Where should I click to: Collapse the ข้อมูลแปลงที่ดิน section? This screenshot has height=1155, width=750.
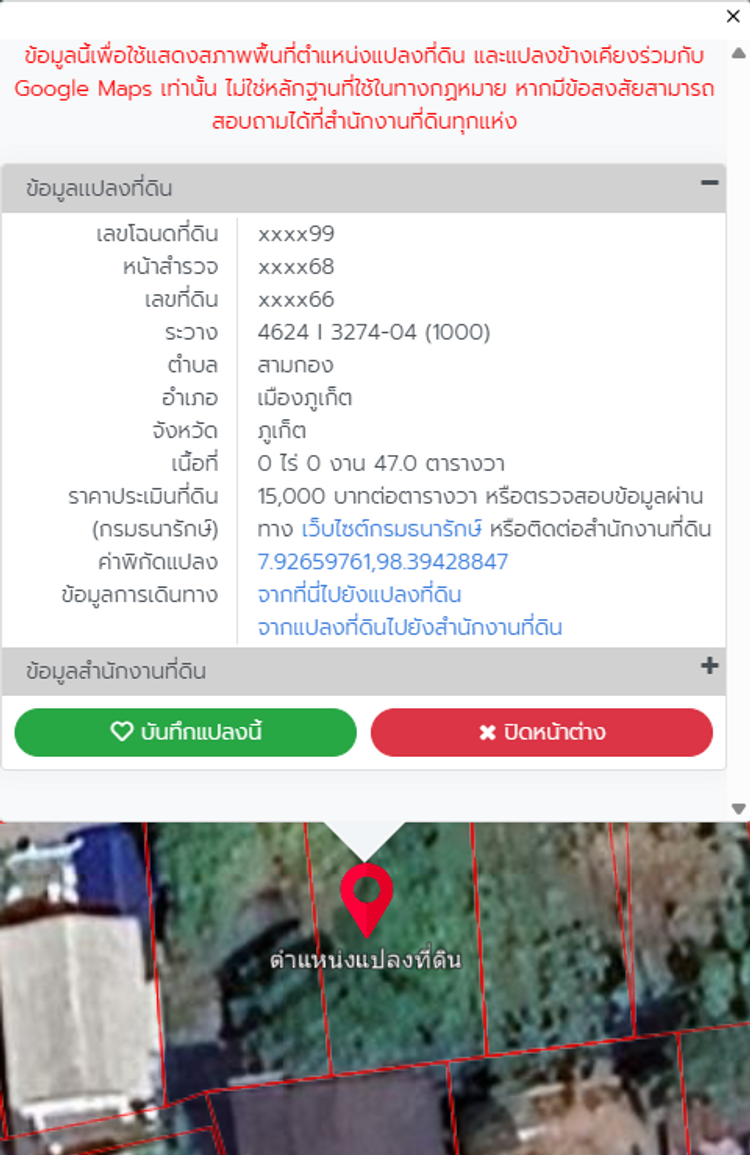pyautogui.click(x=709, y=183)
